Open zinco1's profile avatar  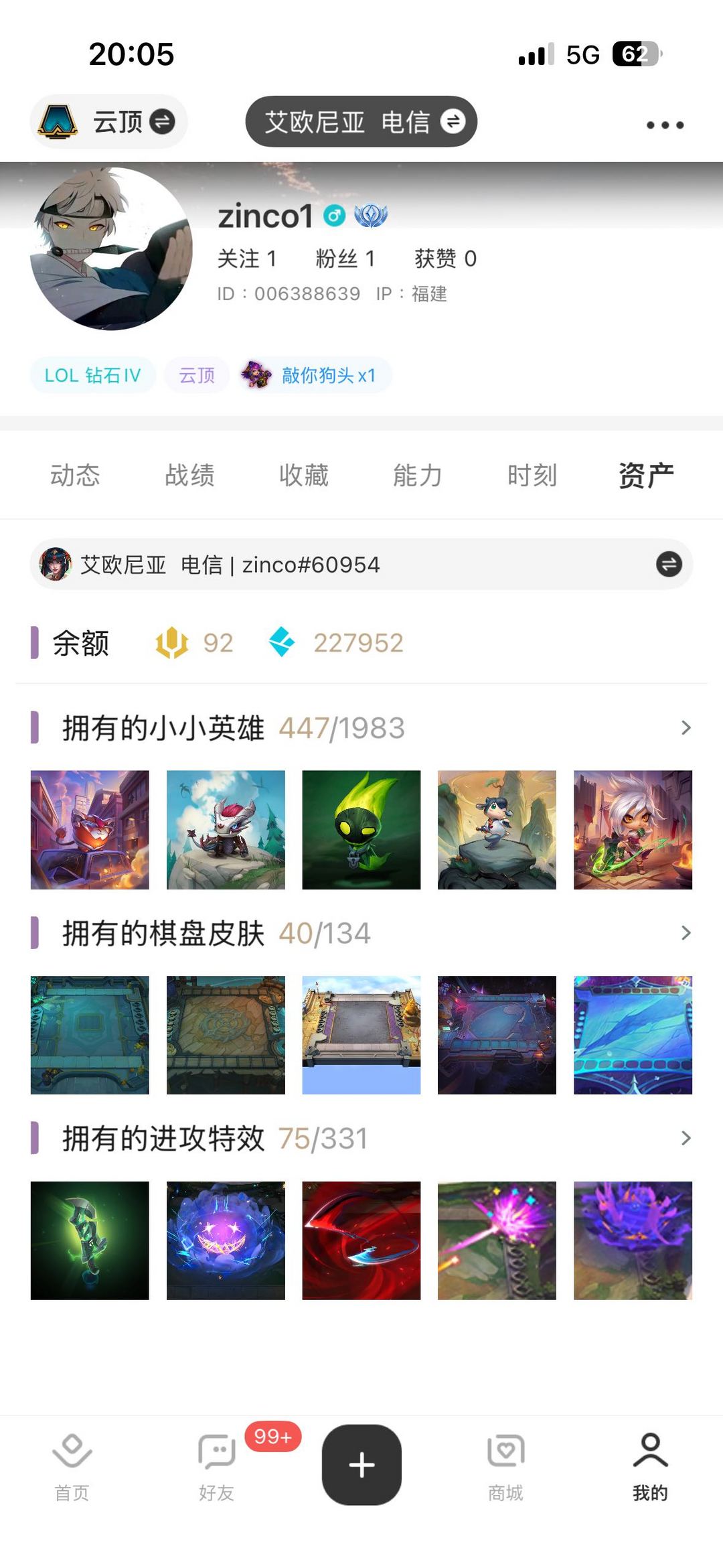click(111, 248)
